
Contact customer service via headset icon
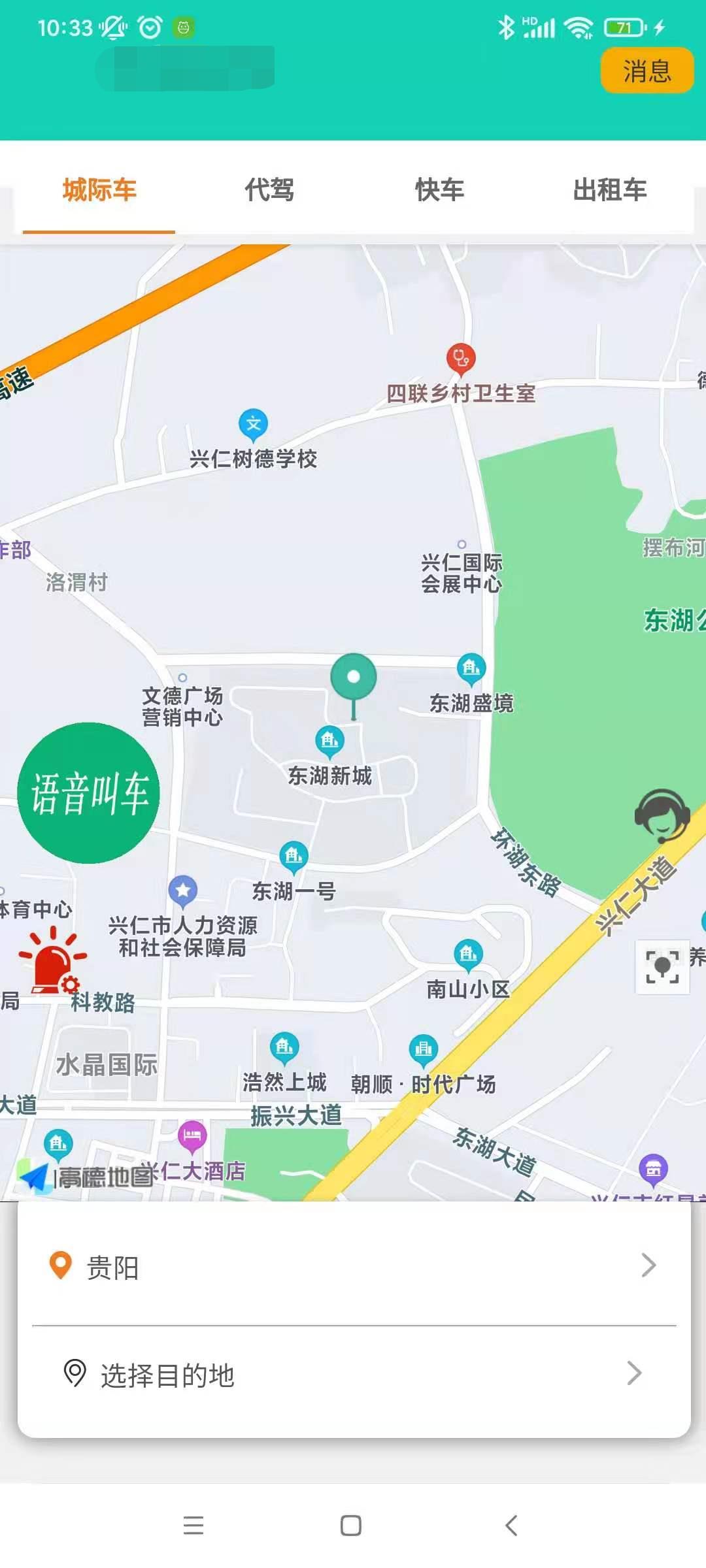pos(662,816)
